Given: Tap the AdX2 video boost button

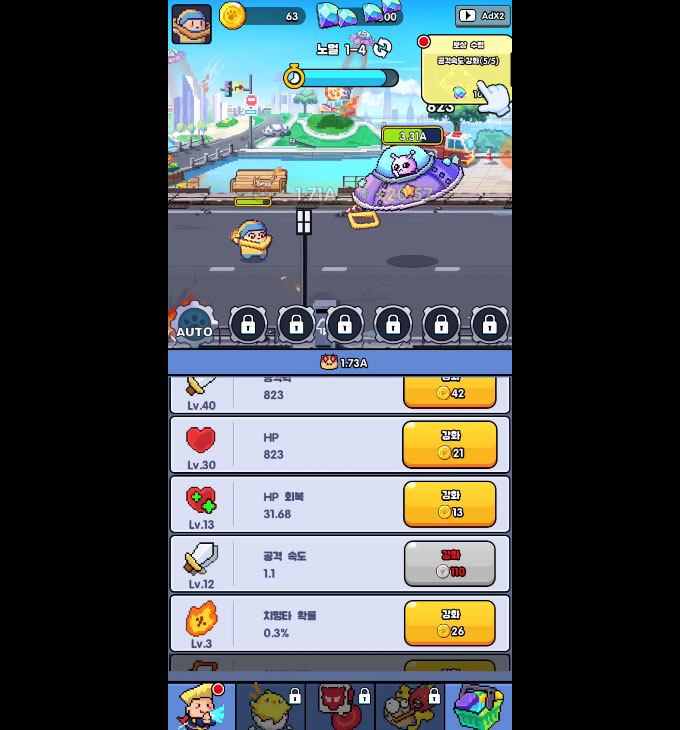Looking at the screenshot, I should click(x=483, y=16).
